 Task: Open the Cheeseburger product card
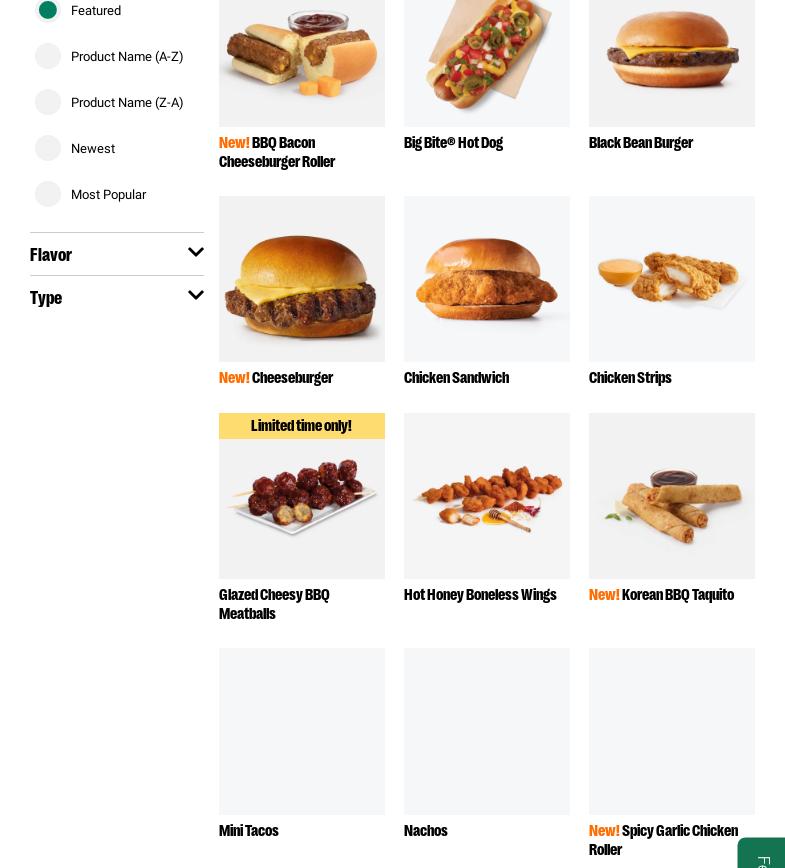(x=302, y=292)
